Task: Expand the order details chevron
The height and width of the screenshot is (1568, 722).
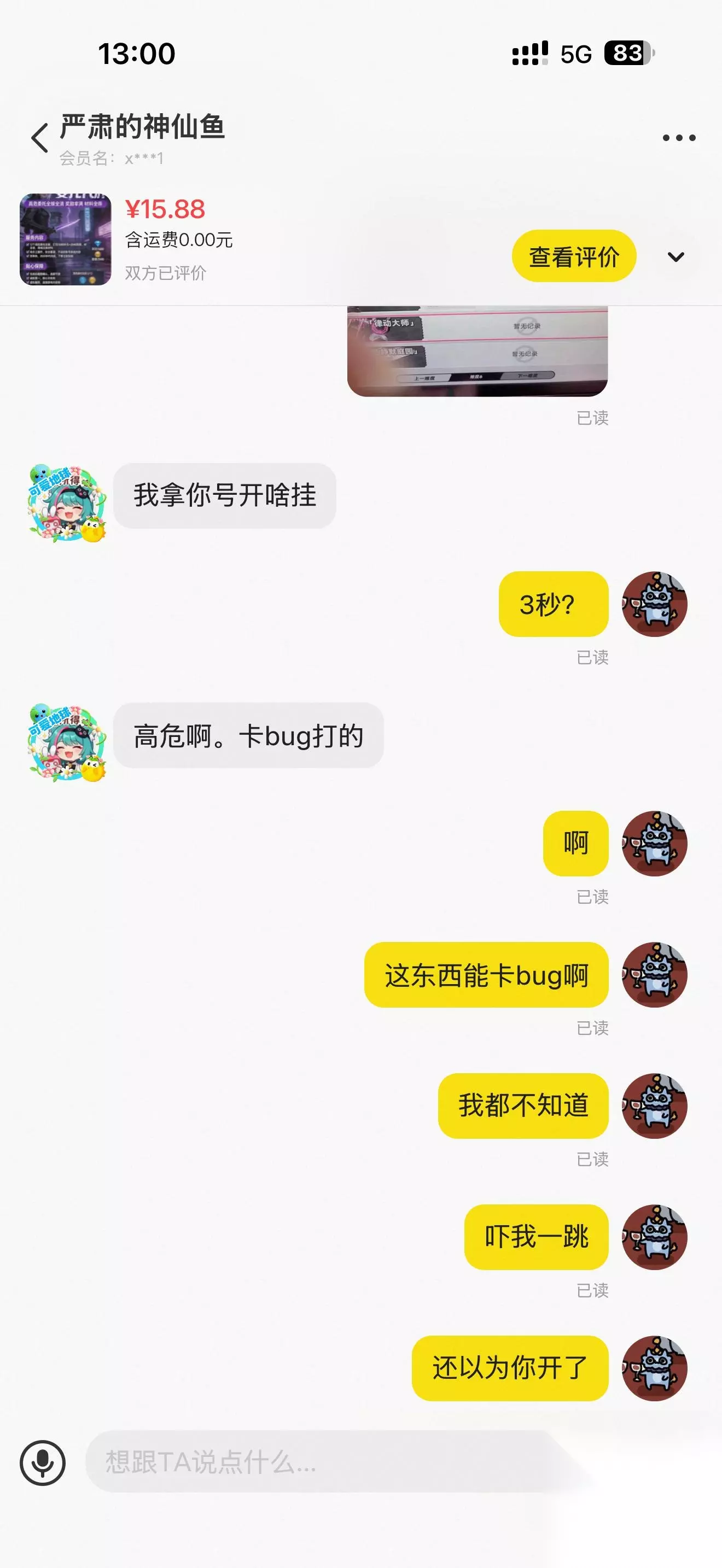Action: tap(676, 257)
